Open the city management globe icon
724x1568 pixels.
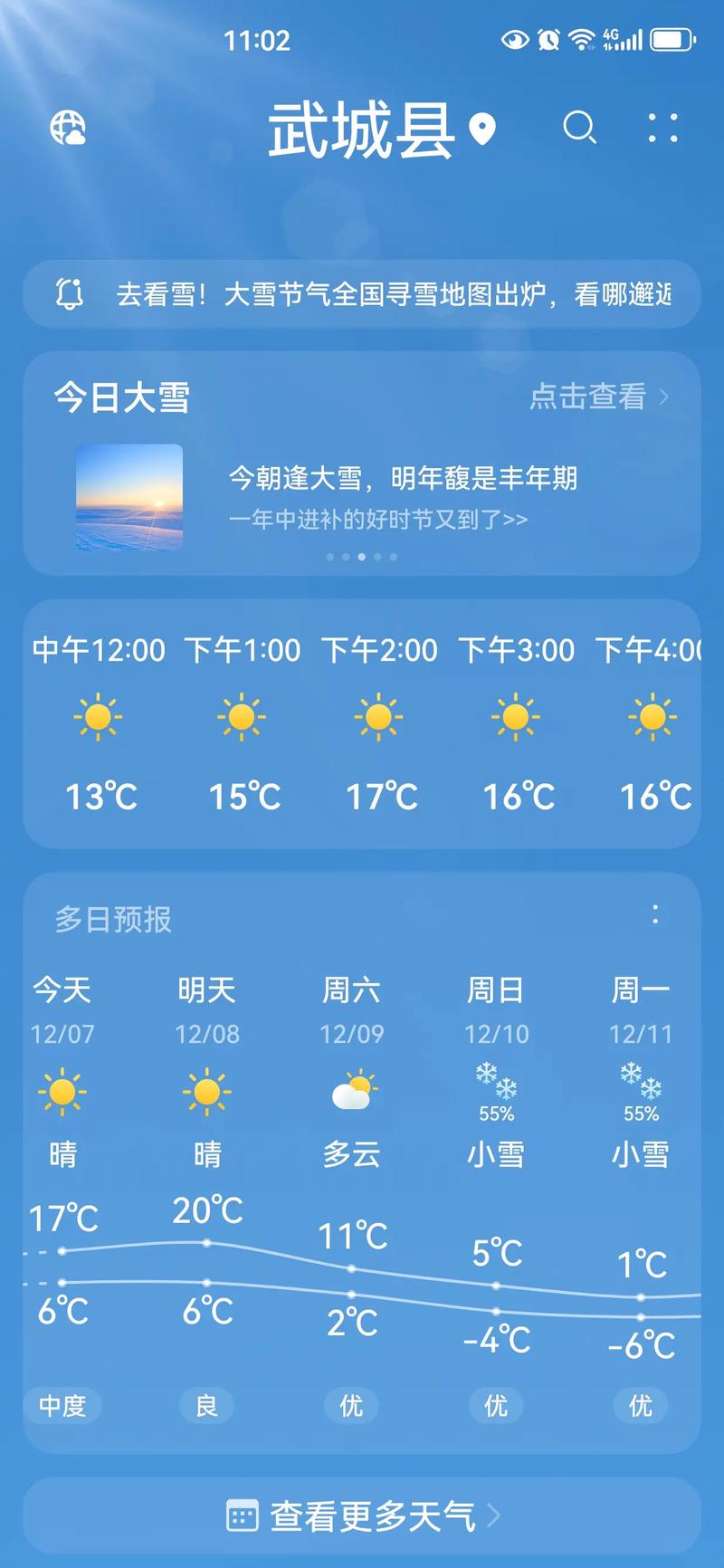[x=68, y=128]
